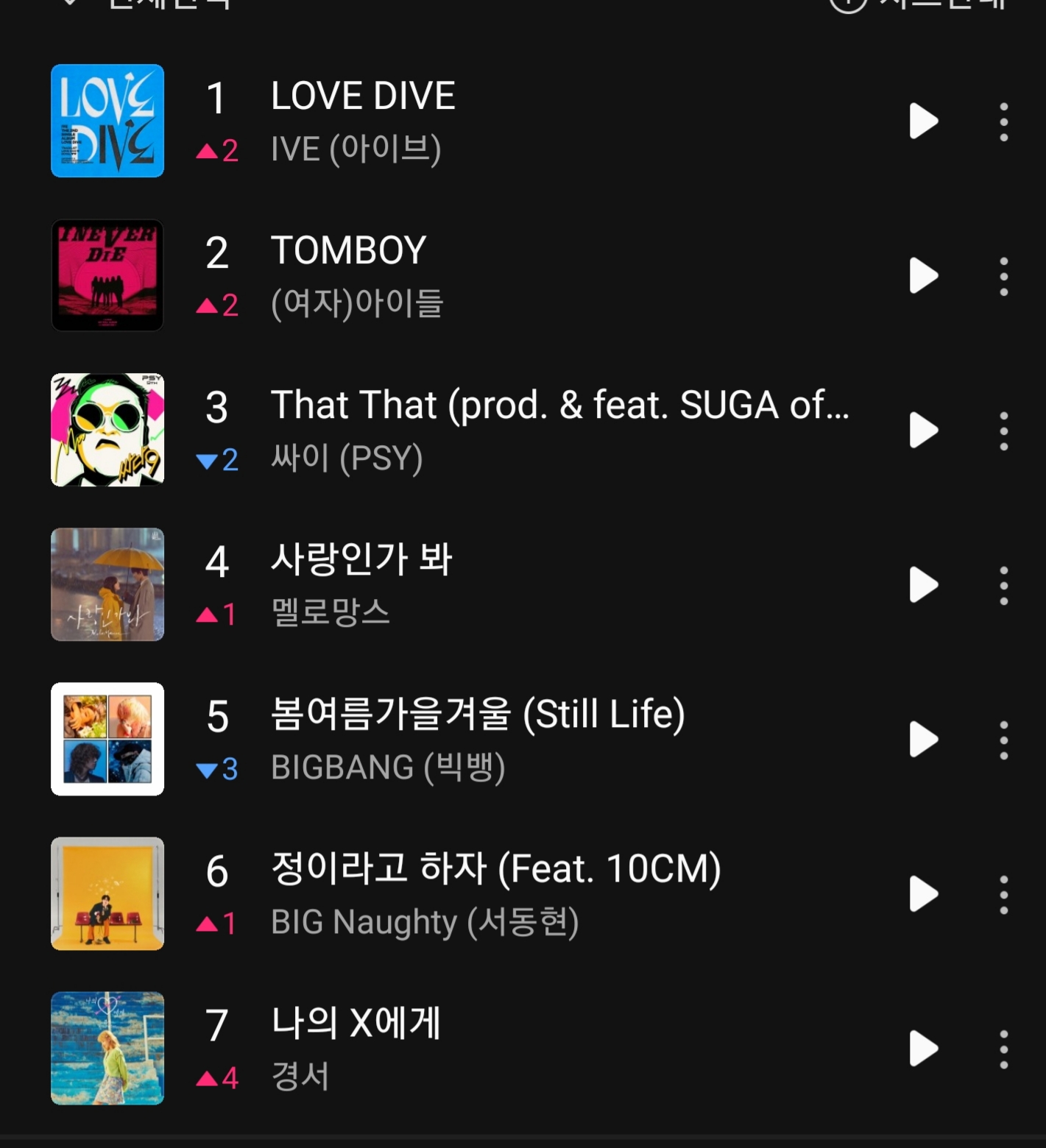1046x1148 pixels.
Task: Open the 사랑인가 봐 album cover
Action: click(x=107, y=584)
